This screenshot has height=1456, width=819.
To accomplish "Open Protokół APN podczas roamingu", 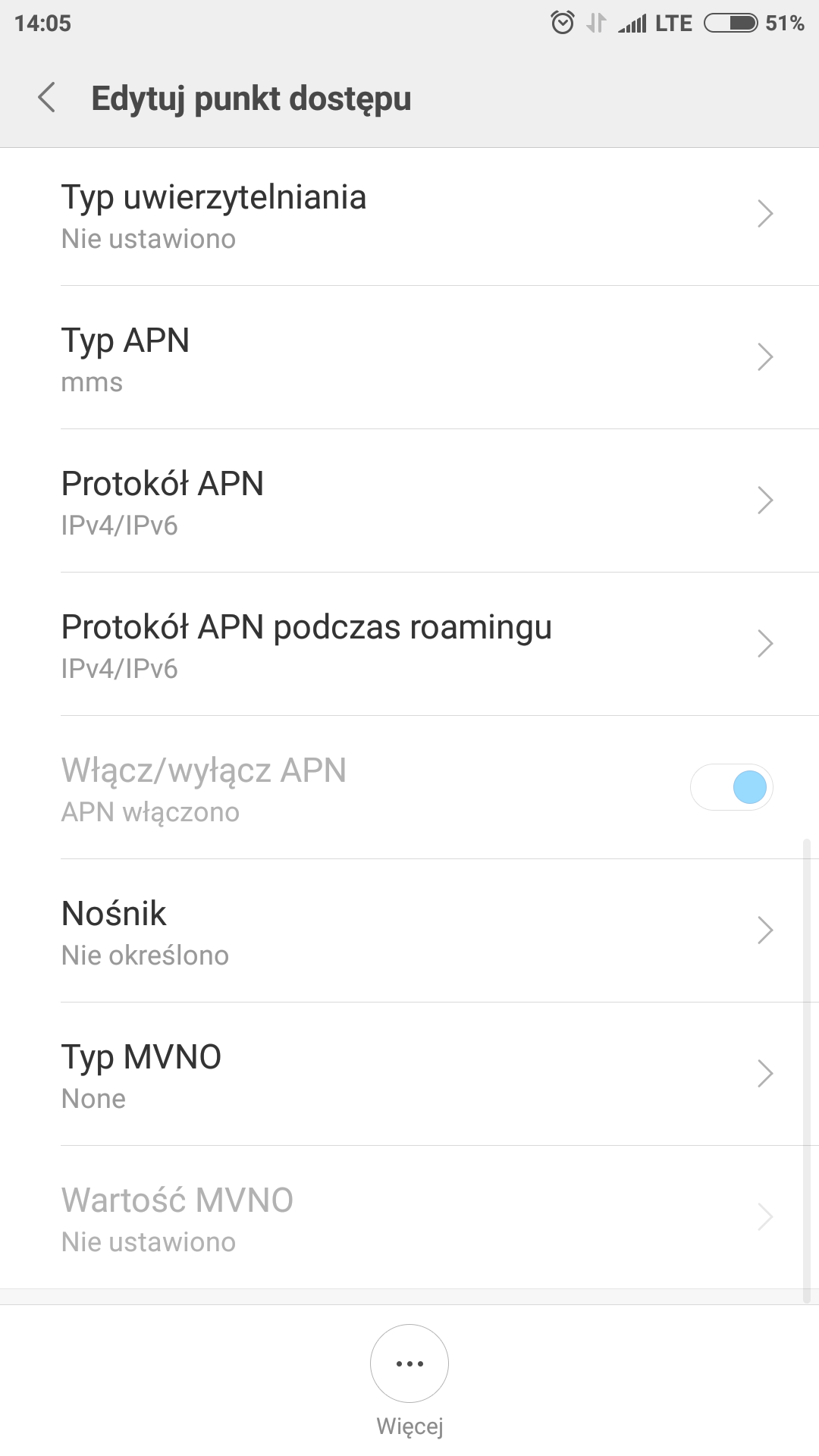I will [409, 645].
